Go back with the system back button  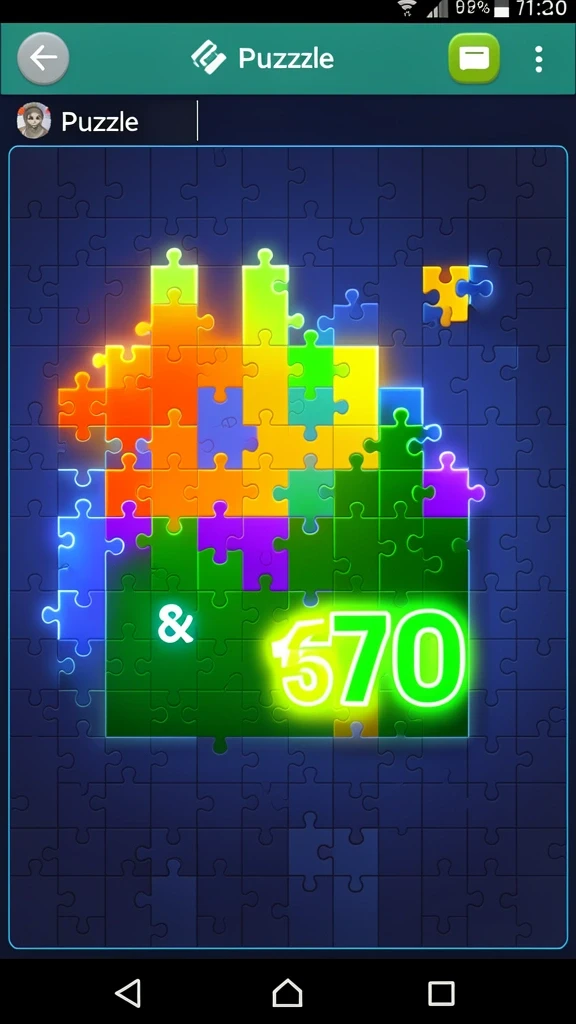tap(128, 993)
